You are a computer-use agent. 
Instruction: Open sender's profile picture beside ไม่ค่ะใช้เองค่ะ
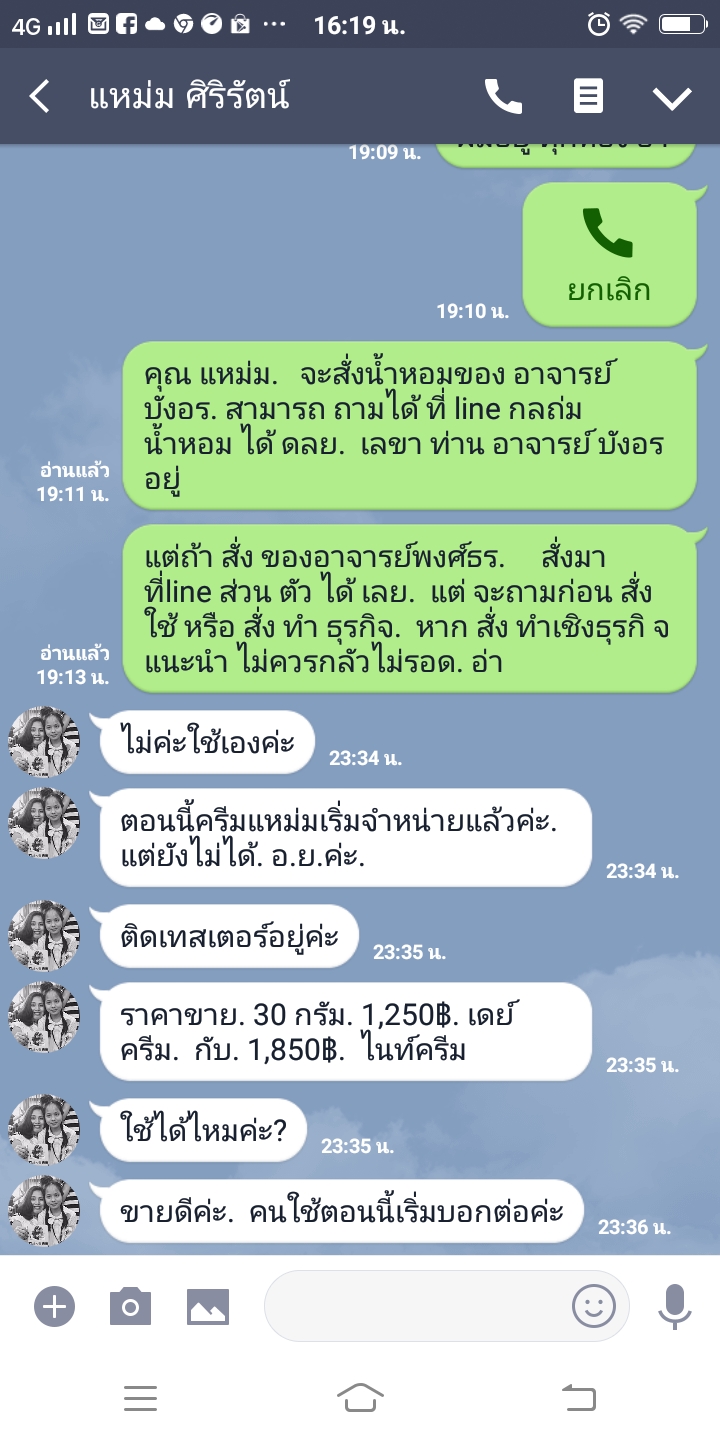(x=44, y=742)
